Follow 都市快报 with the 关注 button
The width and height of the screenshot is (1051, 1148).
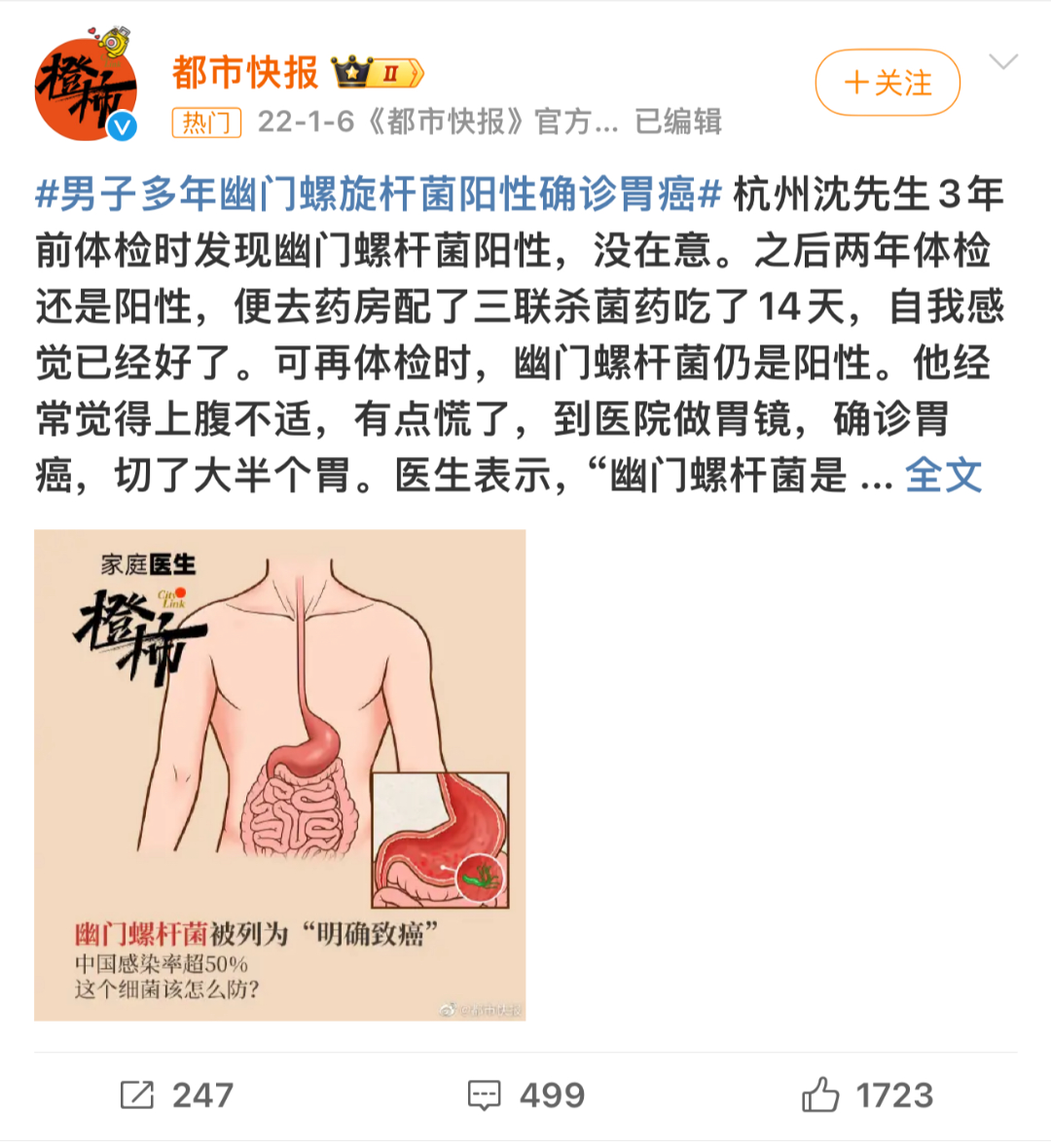(x=888, y=83)
